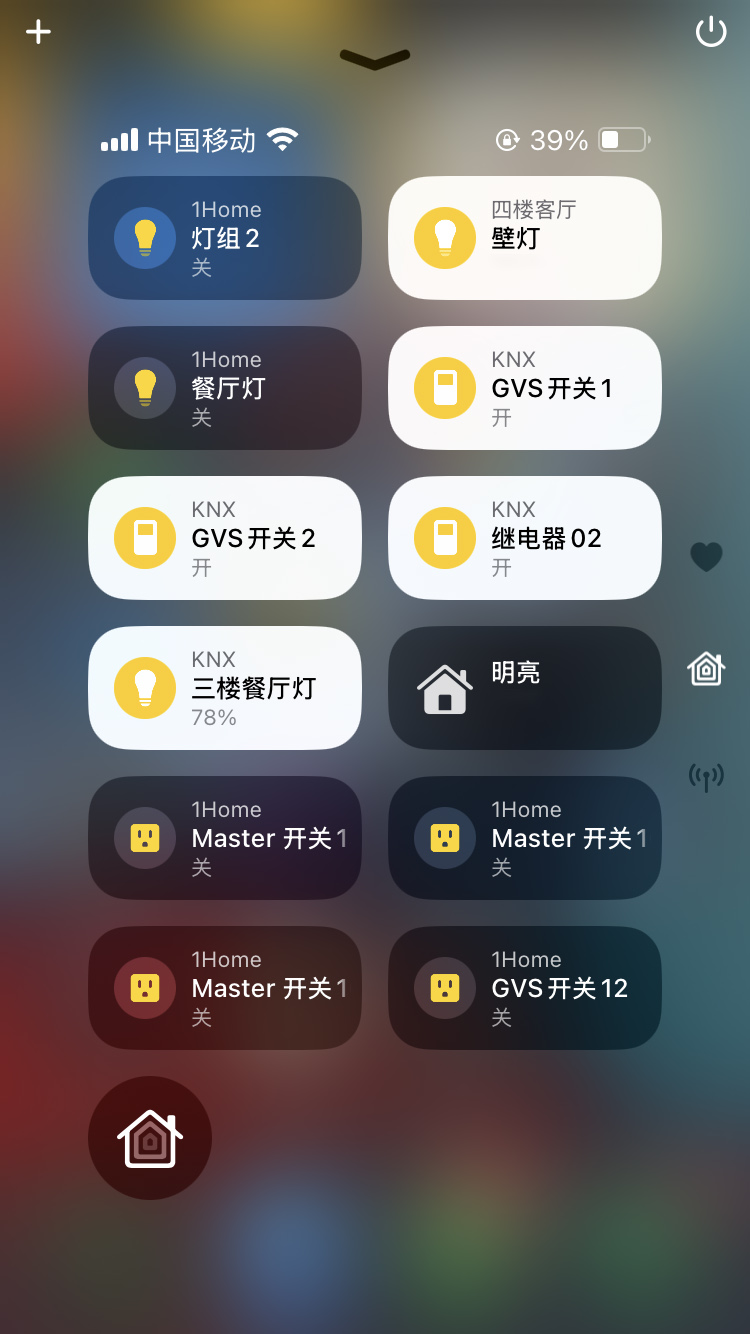Toggle the KNX 三楼餐厅灯 at 78%
This screenshot has width=750, height=1334.
click(224, 688)
